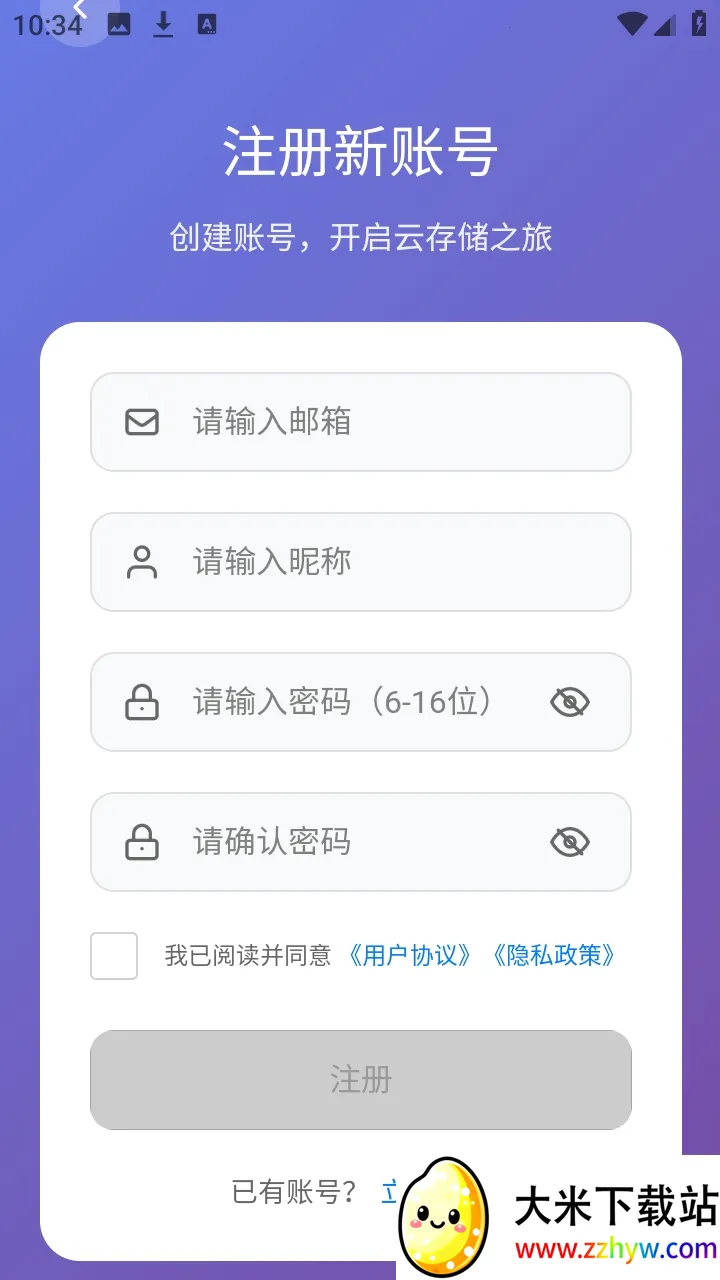Image resolution: width=720 pixels, height=1280 pixels.
Task: Open the 用户协议 user agreement link
Action: 411,956
